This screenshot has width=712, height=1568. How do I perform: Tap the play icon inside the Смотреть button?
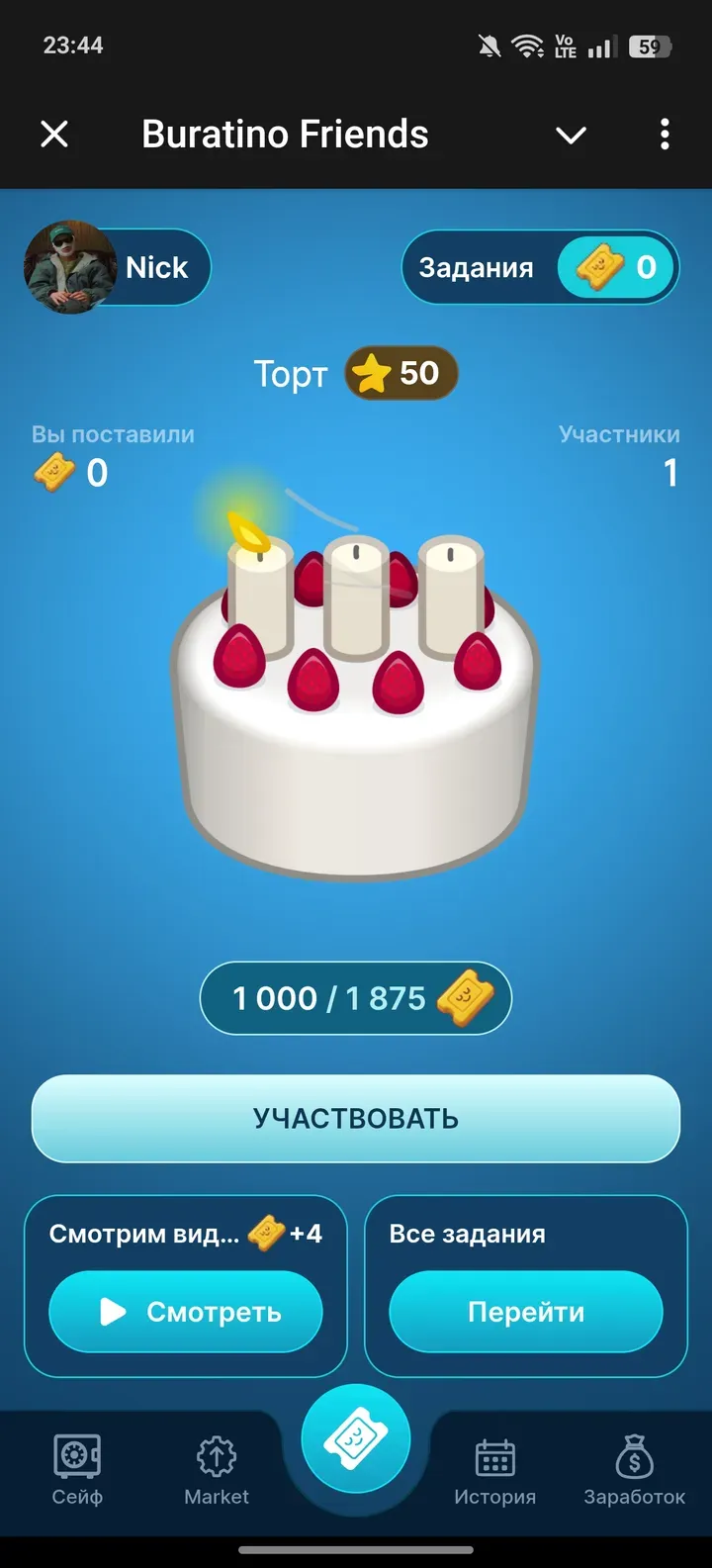click(x=112, y=1312)
